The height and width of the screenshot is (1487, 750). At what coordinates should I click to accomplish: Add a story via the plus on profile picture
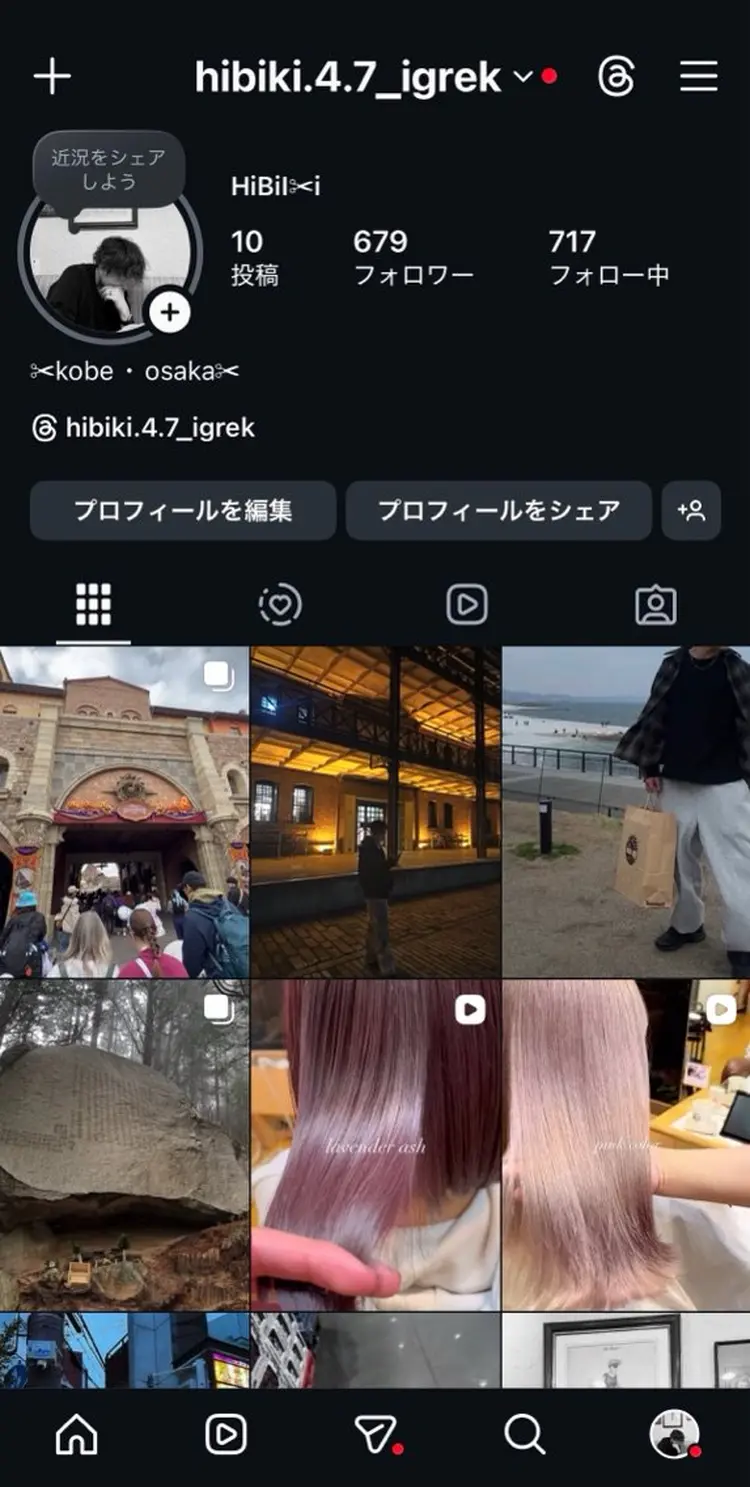(168, 312)
